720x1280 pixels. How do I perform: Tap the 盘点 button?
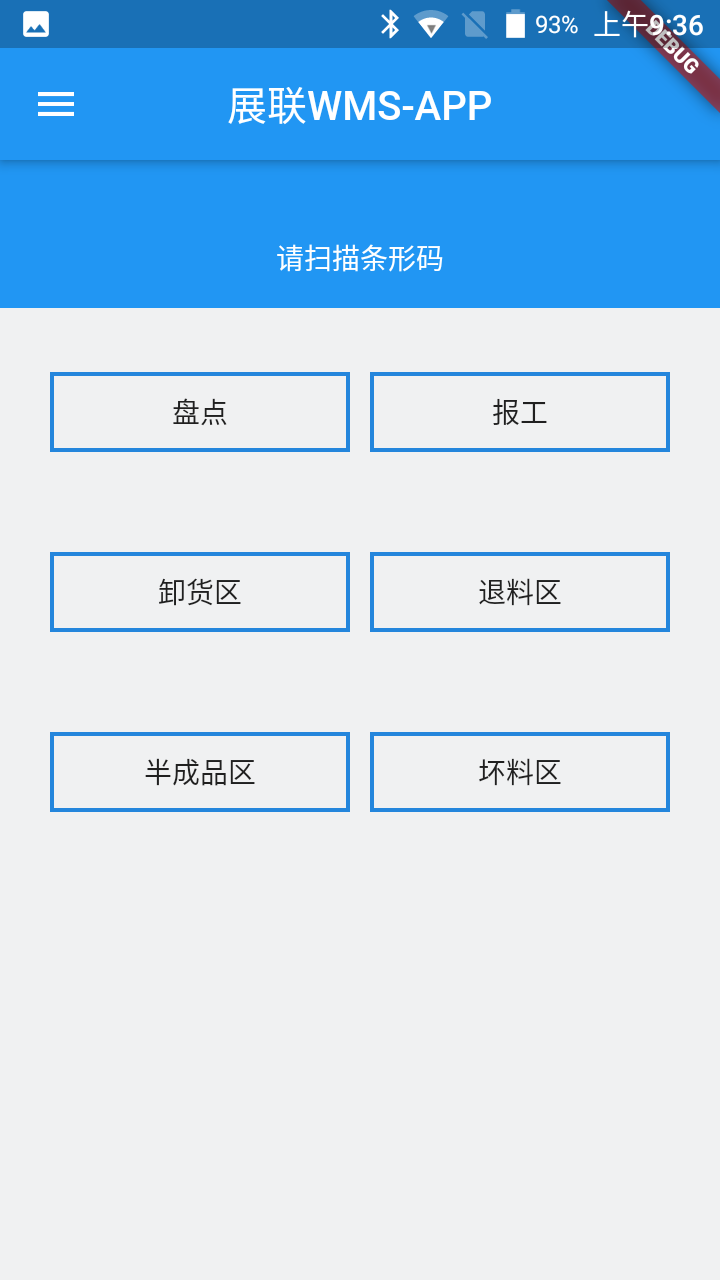pos(200,412)
